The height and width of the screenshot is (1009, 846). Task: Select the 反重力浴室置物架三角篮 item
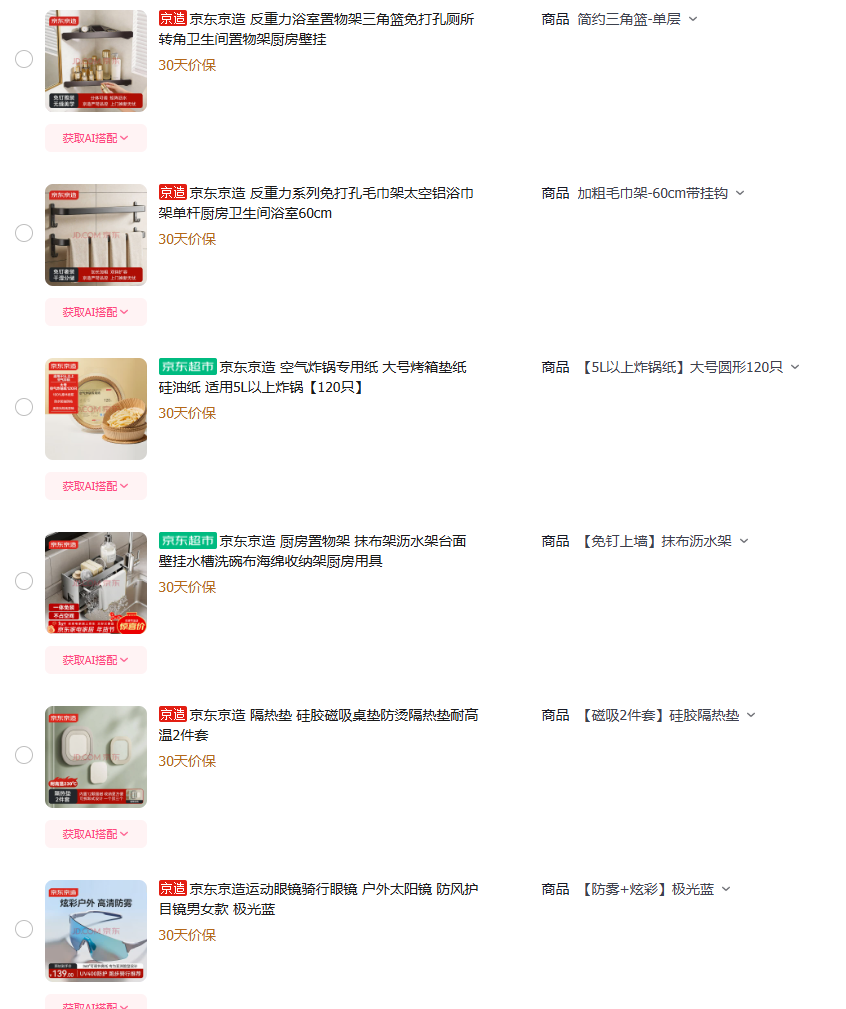tap(24, 59)
